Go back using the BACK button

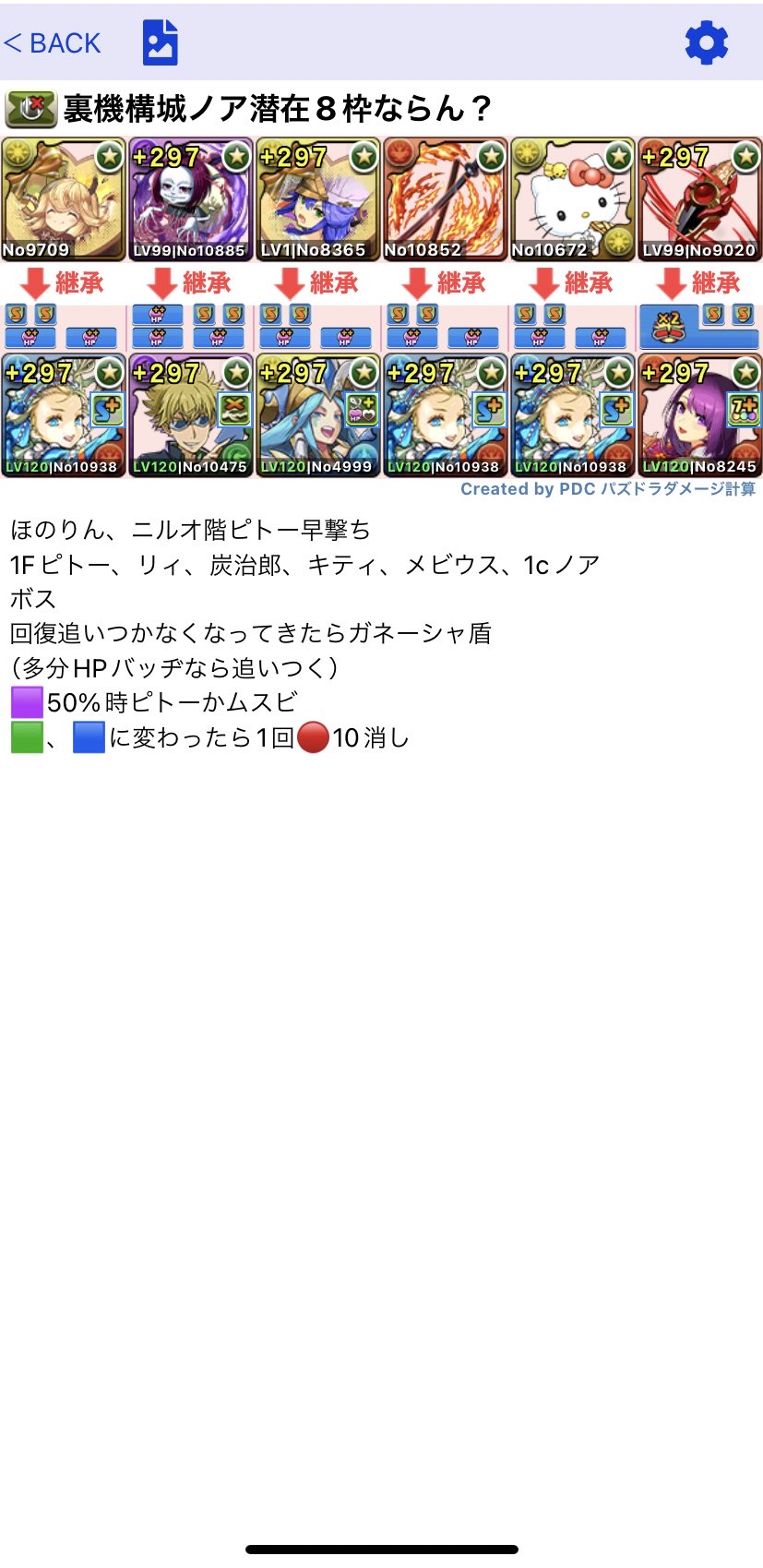[53, 43]
